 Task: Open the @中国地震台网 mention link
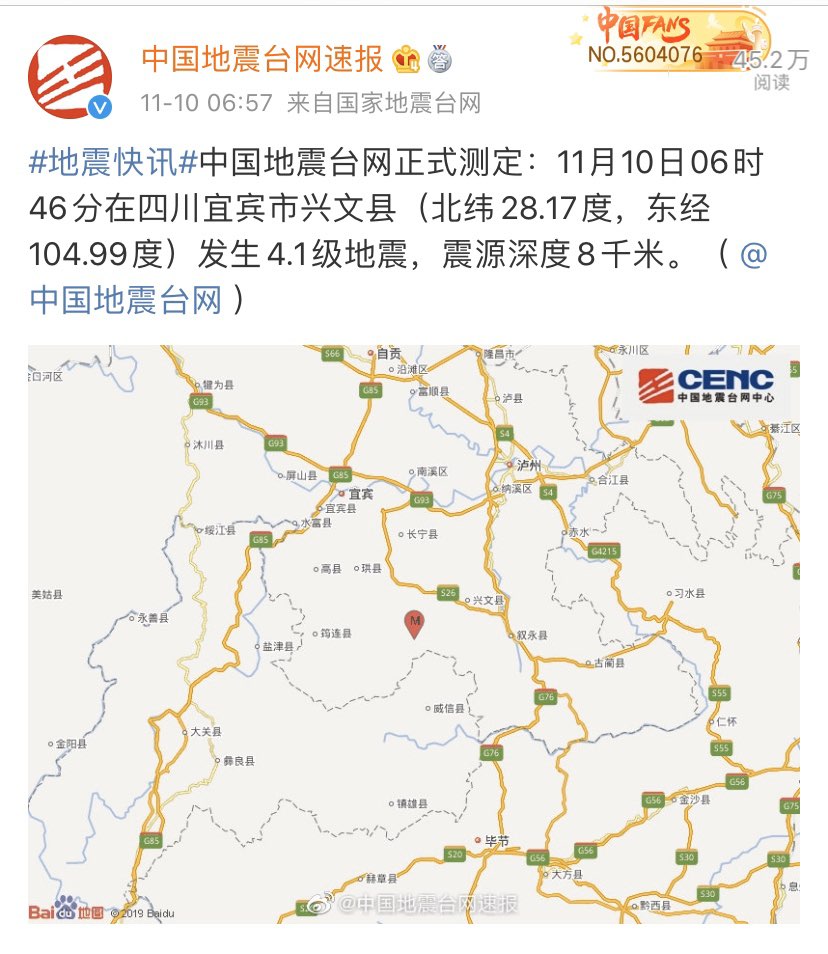[x=126, y=299]
